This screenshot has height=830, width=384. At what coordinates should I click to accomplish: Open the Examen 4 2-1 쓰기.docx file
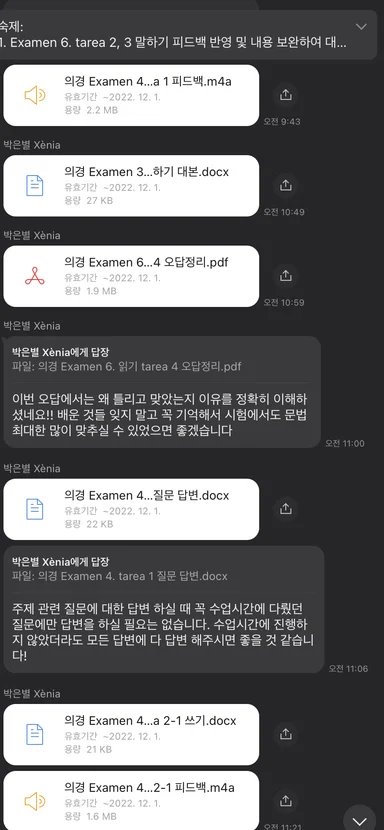coord(131,734)
